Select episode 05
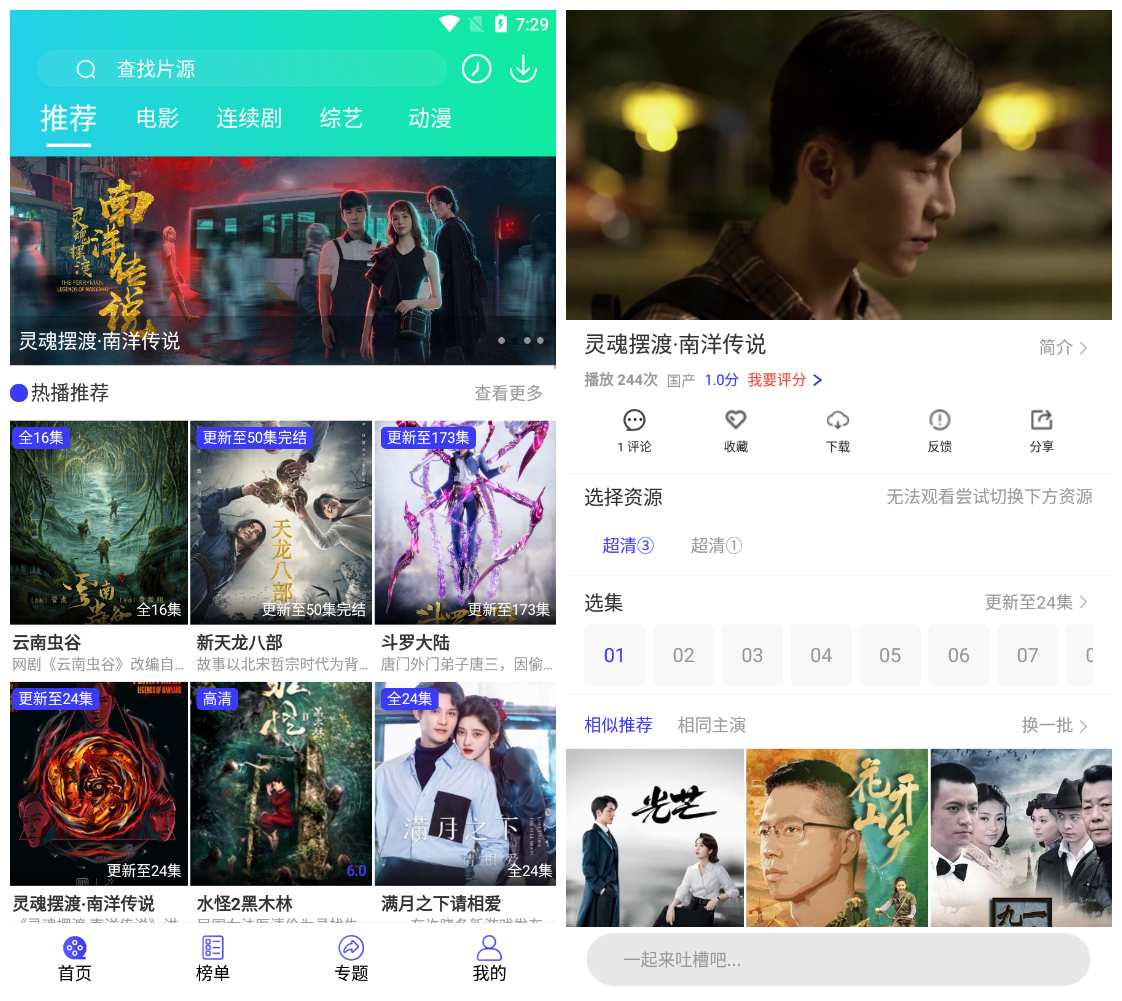The image size is (1122, 1001). point(890,655)
